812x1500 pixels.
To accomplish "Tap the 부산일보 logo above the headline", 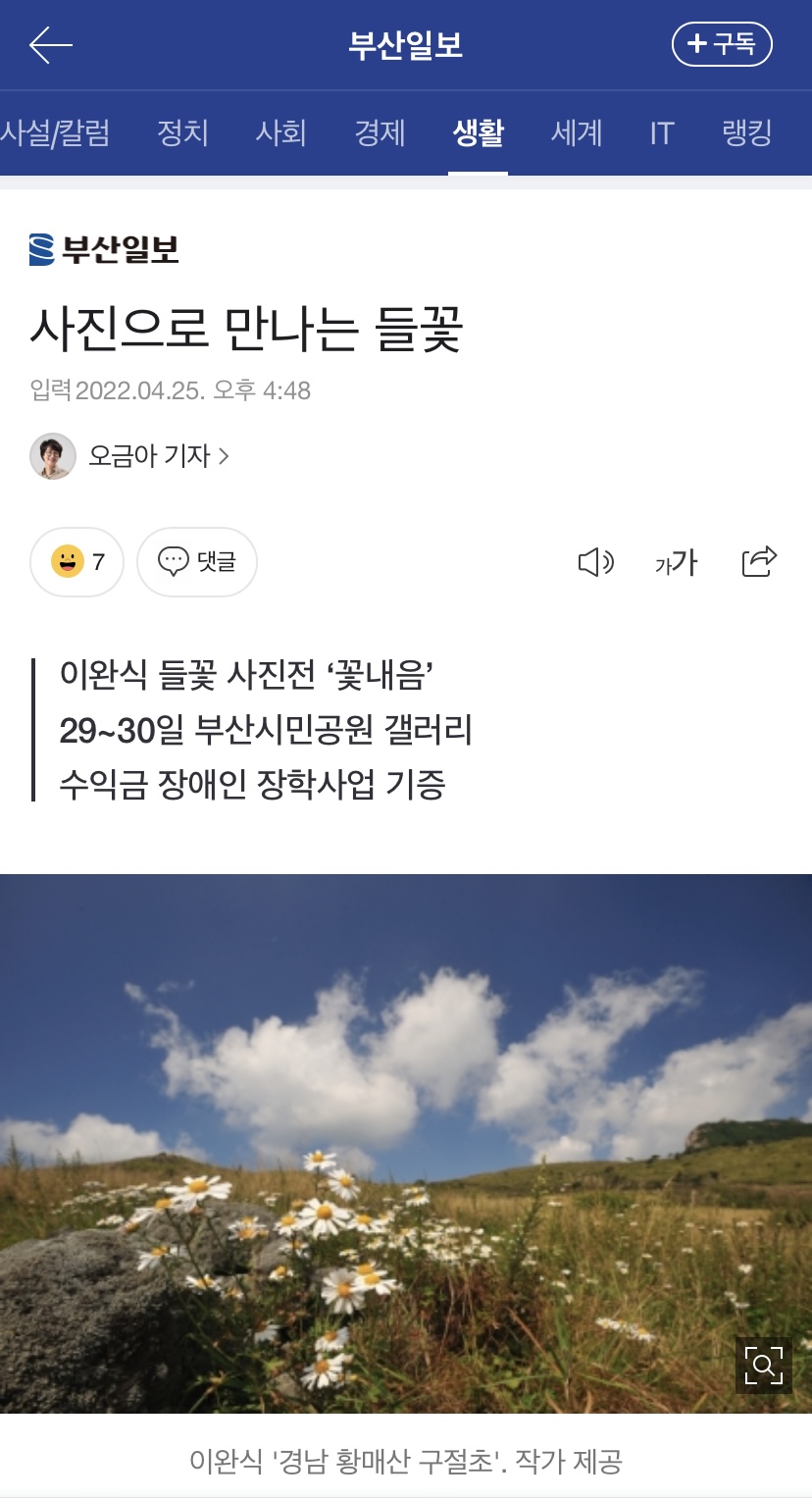I will pos(104,249).
